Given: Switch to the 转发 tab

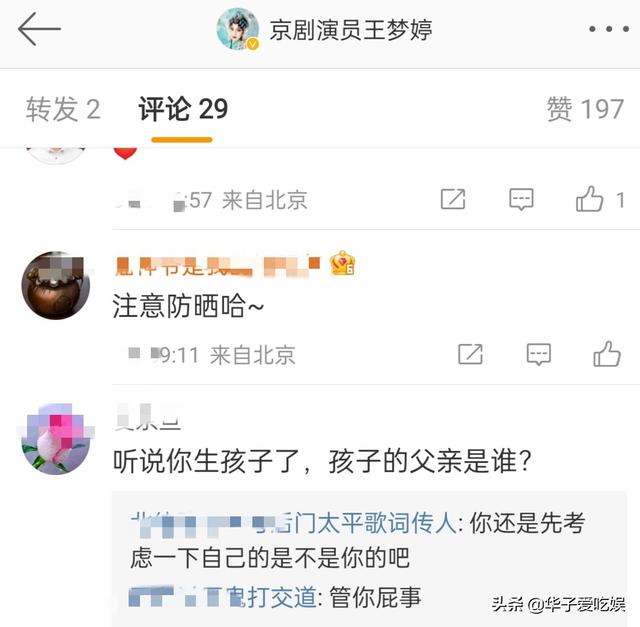Looking at the screenshot, I should [63, 109].
